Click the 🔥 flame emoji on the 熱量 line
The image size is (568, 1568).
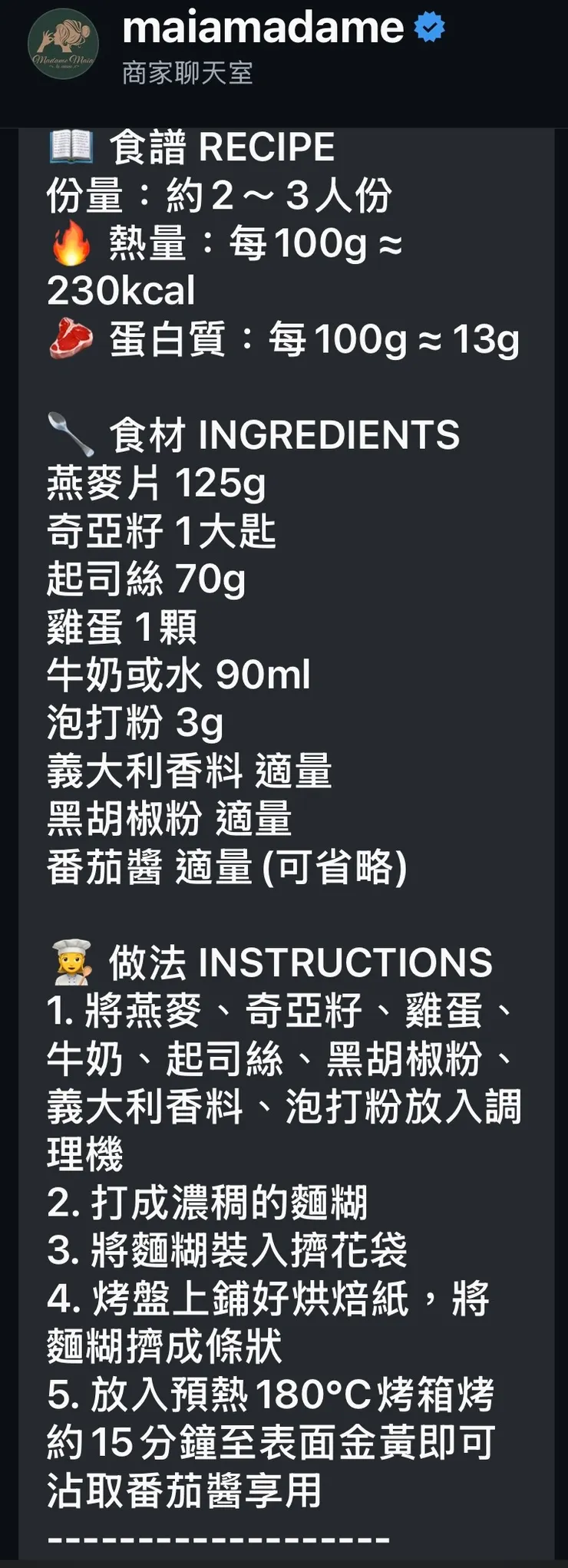point(71,245)
